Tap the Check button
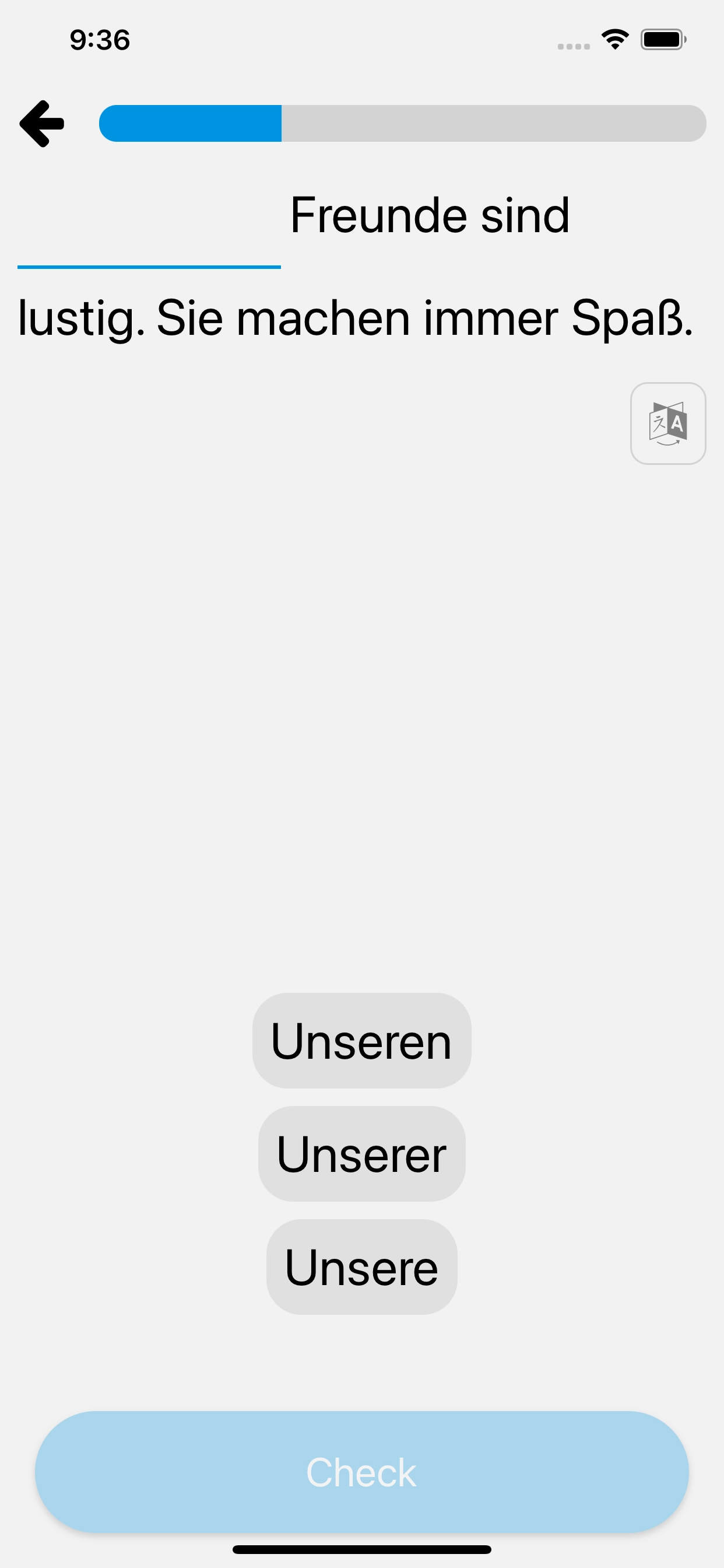 [x=361, y=1472]
